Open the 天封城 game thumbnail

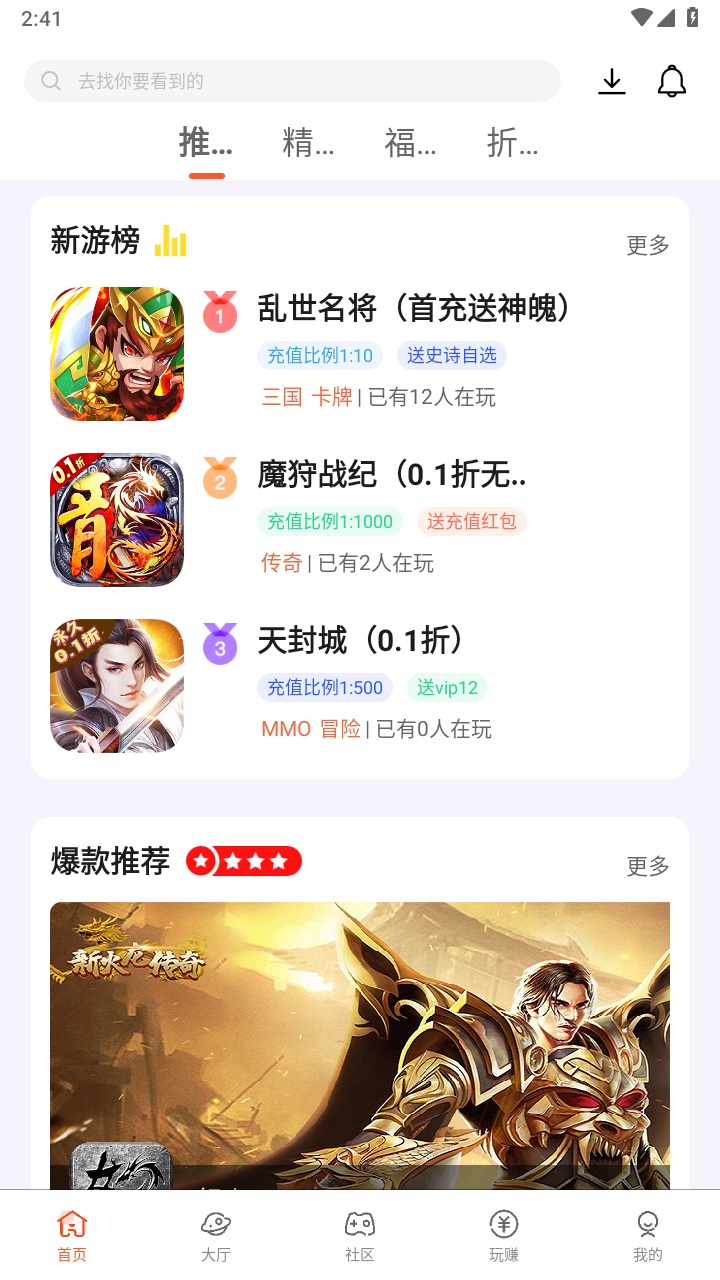tap(116, 686)
